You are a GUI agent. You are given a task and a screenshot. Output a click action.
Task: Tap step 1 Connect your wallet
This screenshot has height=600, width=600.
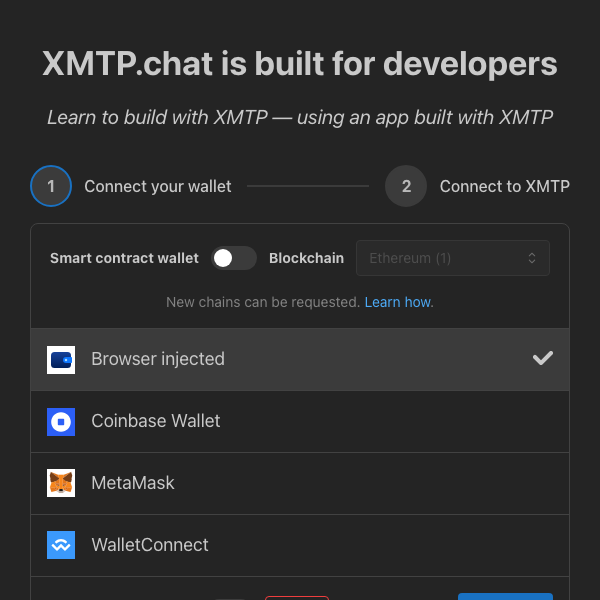(x=131, y=186)
